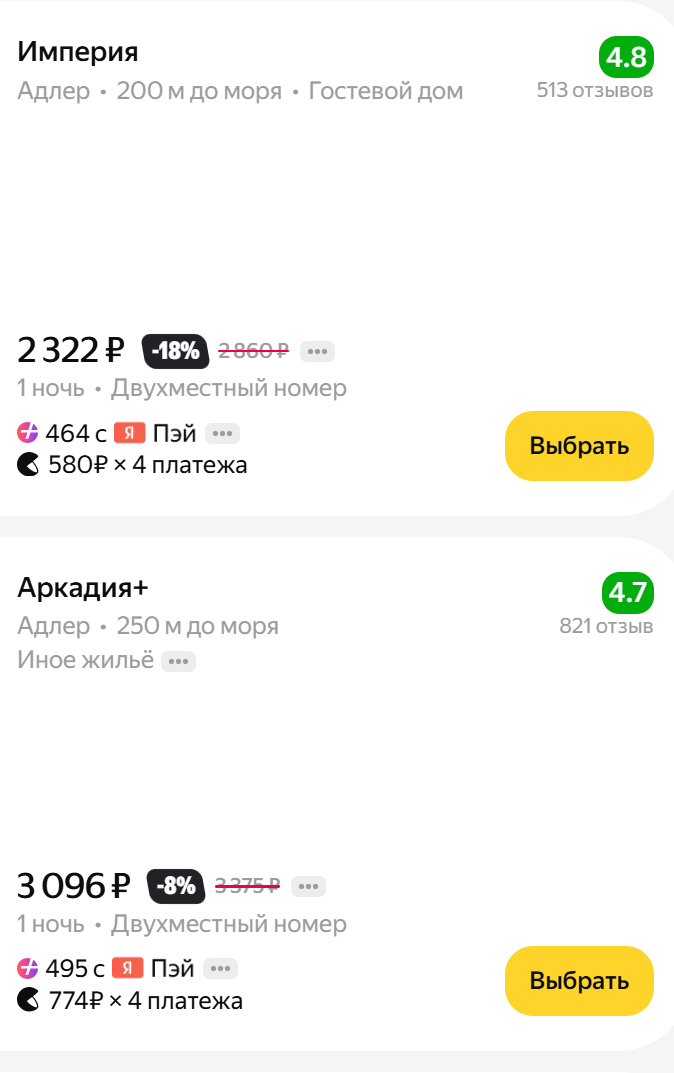Open the Аркадия+ hotel card
This screenshot has height=1073, width=674.
tap(83, 587)
